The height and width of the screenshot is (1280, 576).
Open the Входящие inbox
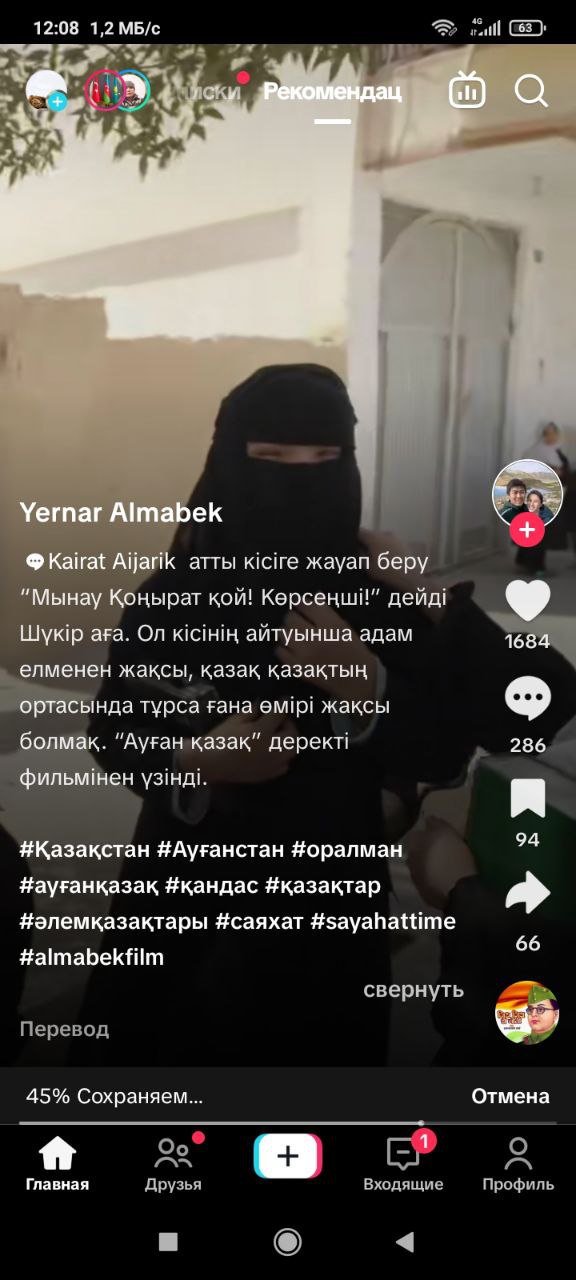(x=403, y=1164)
